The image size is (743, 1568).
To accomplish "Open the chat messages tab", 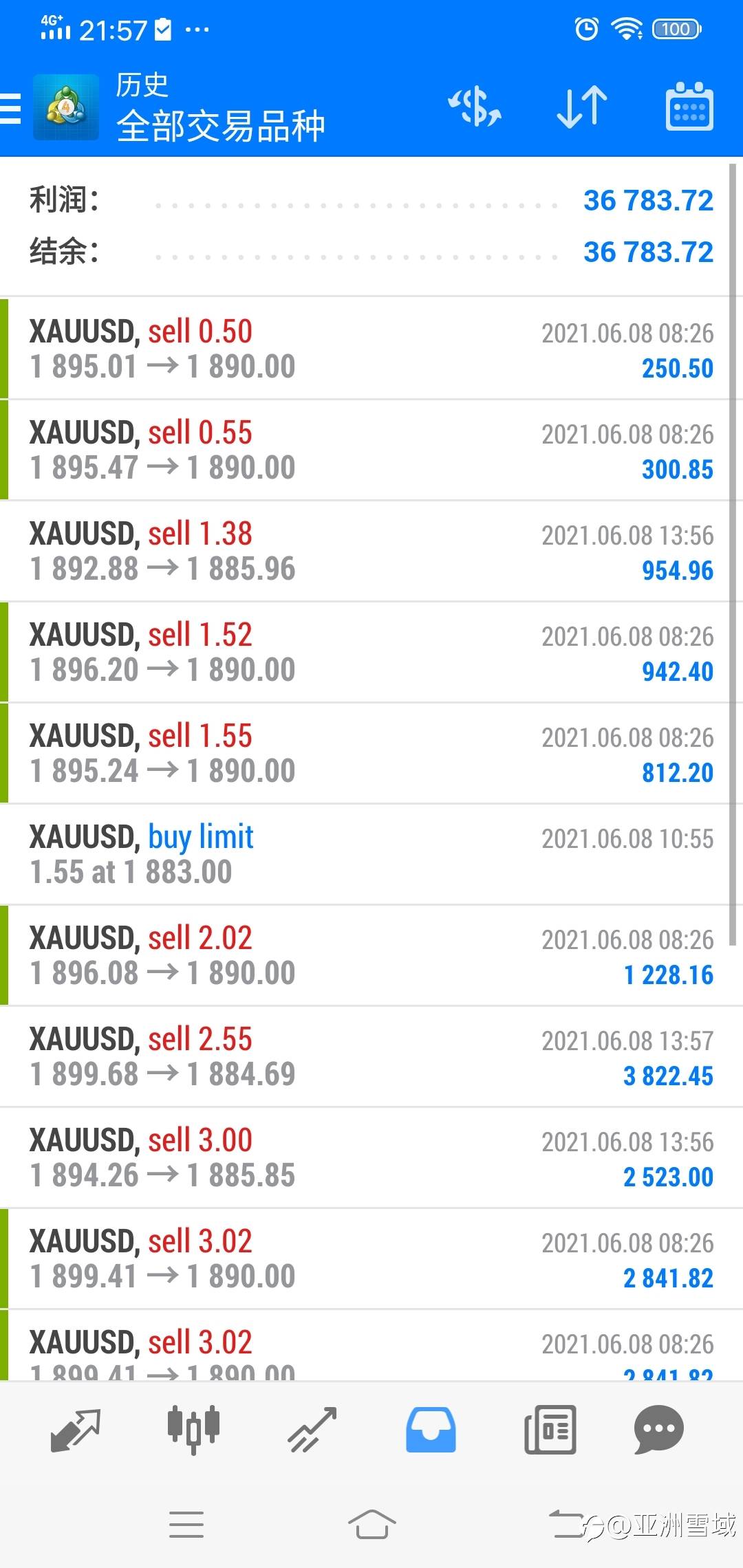I will point(658,1430).
